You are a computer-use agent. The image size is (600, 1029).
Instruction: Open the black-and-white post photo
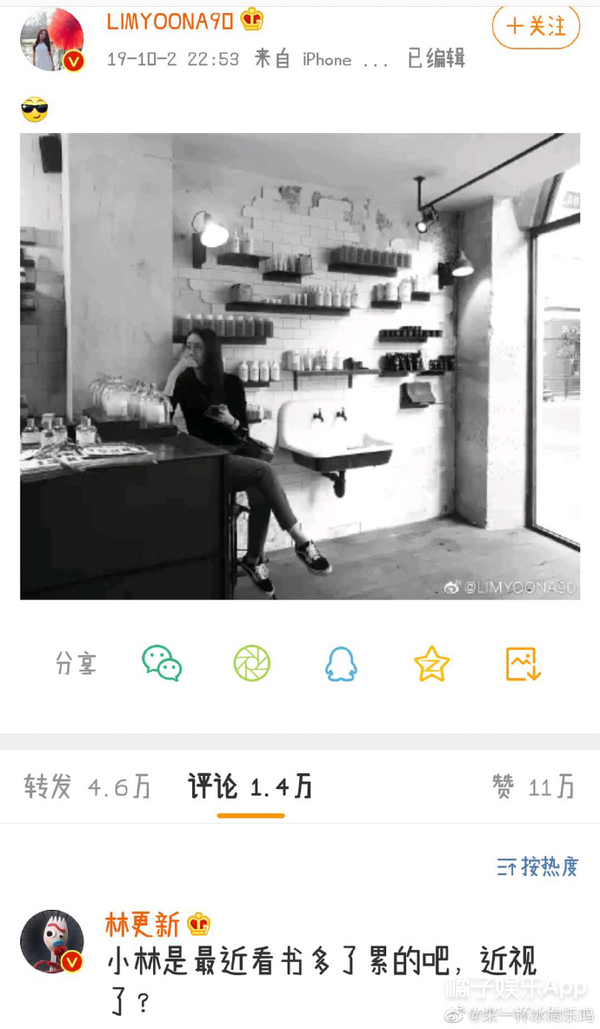point(300,366)
